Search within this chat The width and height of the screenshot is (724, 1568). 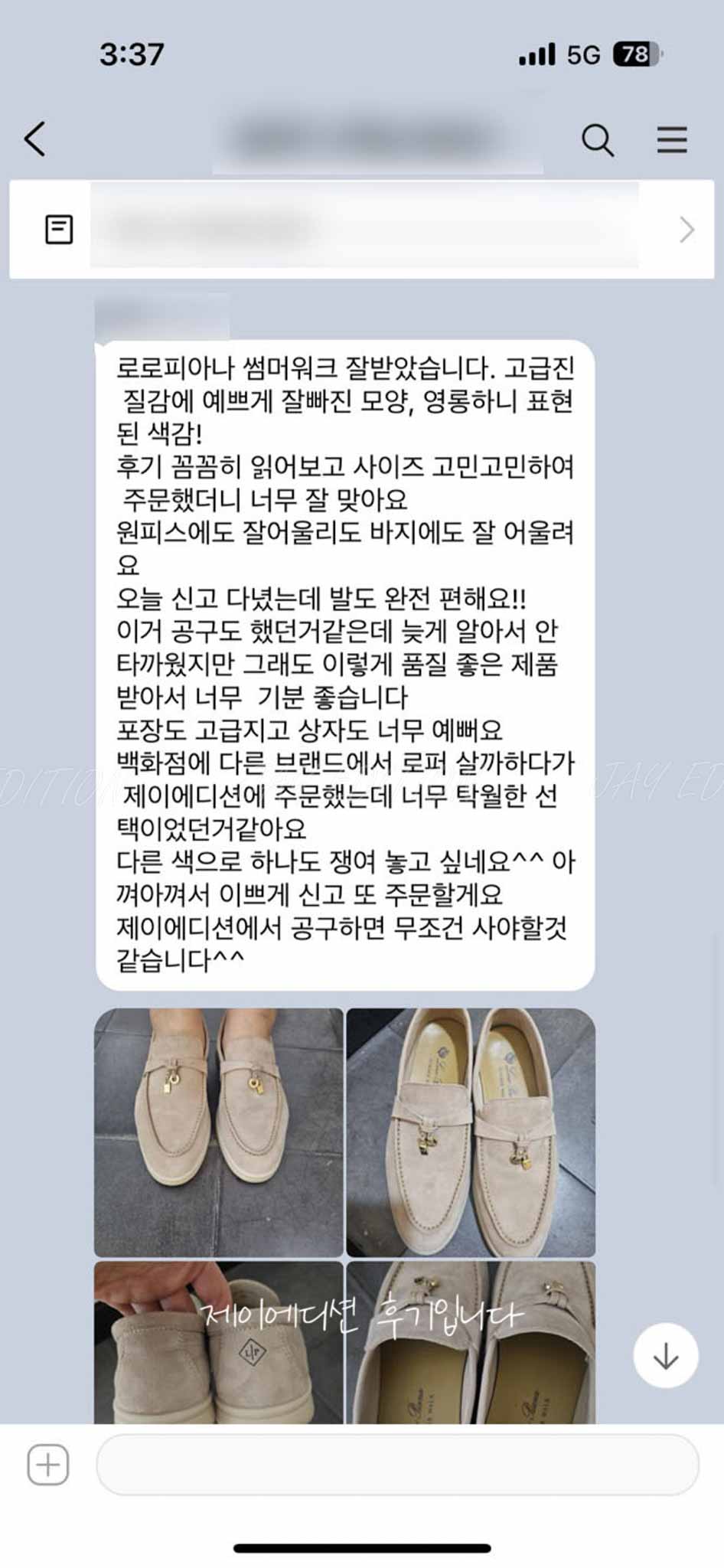pos(597,140)
